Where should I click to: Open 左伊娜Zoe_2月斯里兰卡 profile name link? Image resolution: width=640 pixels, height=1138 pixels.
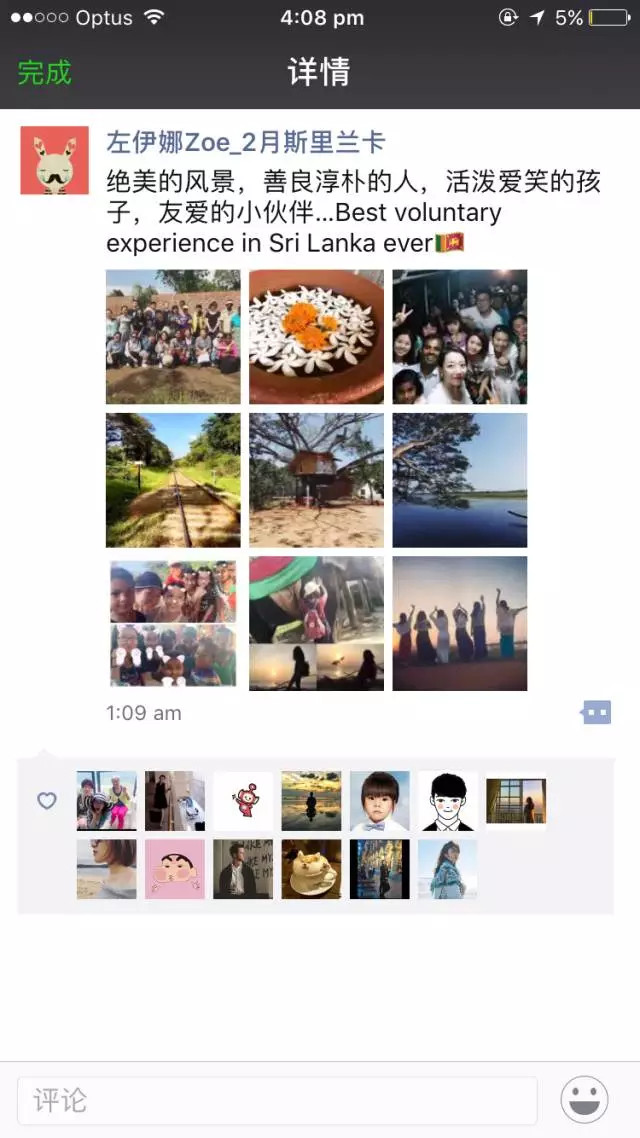[245, 142]
